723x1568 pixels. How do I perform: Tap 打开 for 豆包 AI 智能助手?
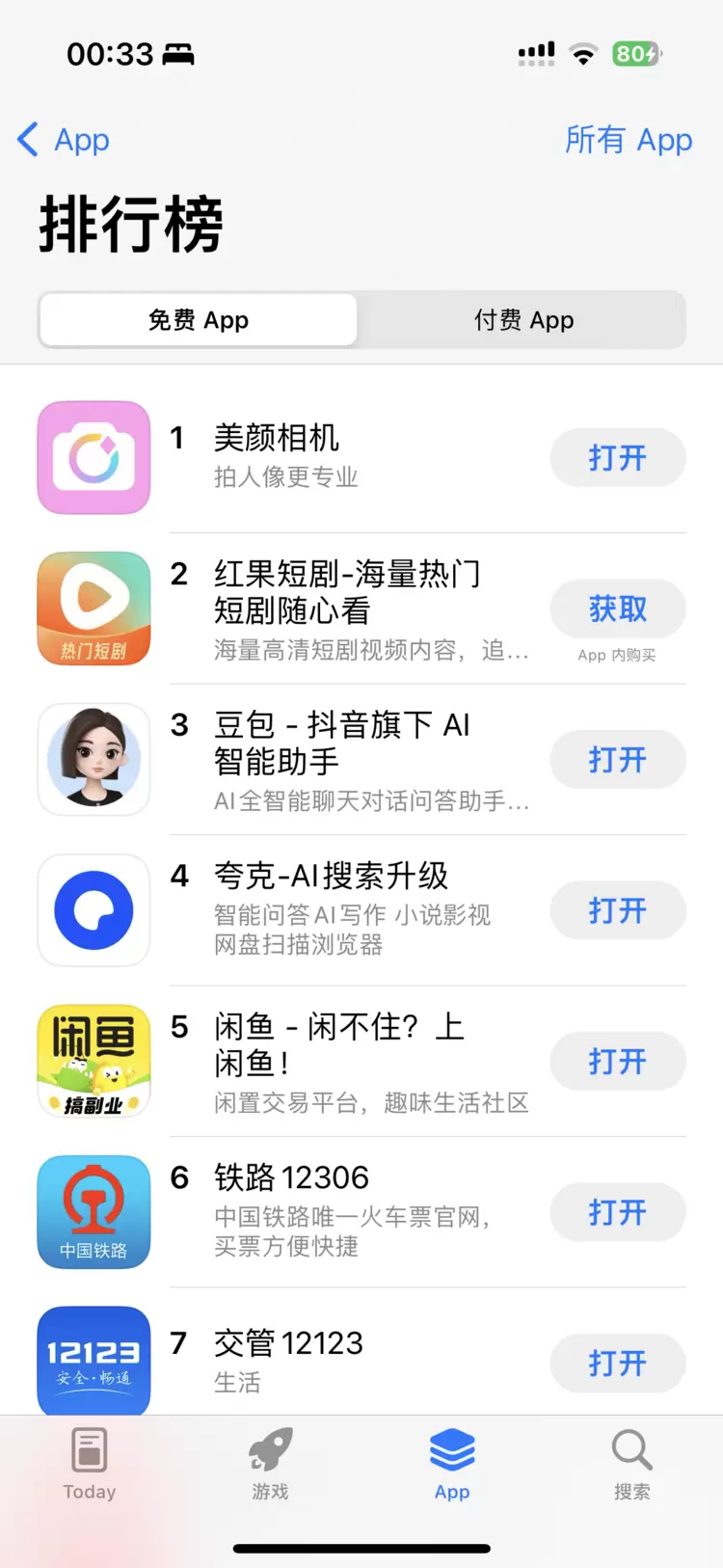pos(617,760)
